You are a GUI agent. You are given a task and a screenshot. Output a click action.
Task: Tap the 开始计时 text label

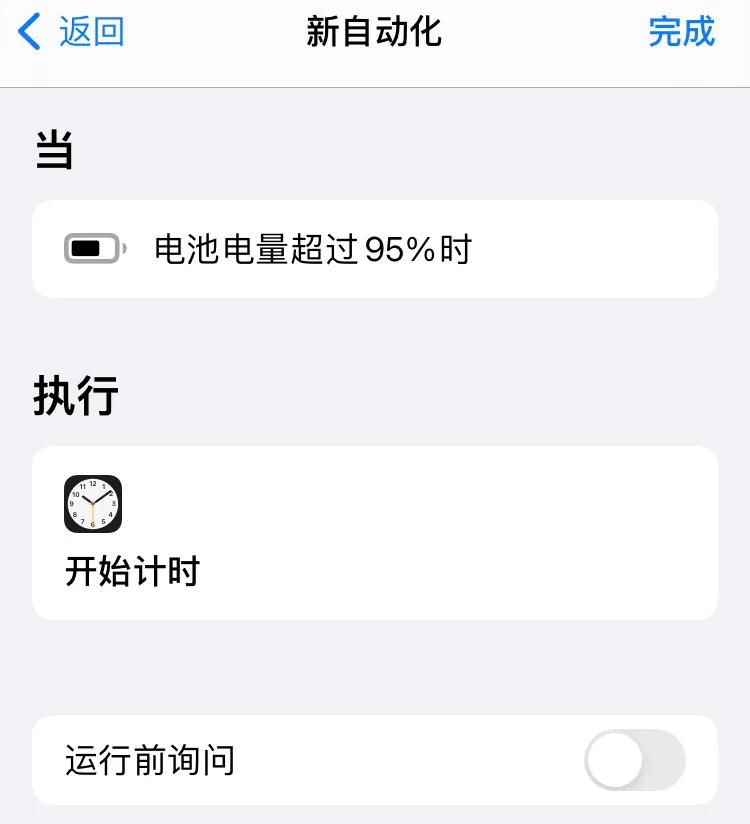134,571
